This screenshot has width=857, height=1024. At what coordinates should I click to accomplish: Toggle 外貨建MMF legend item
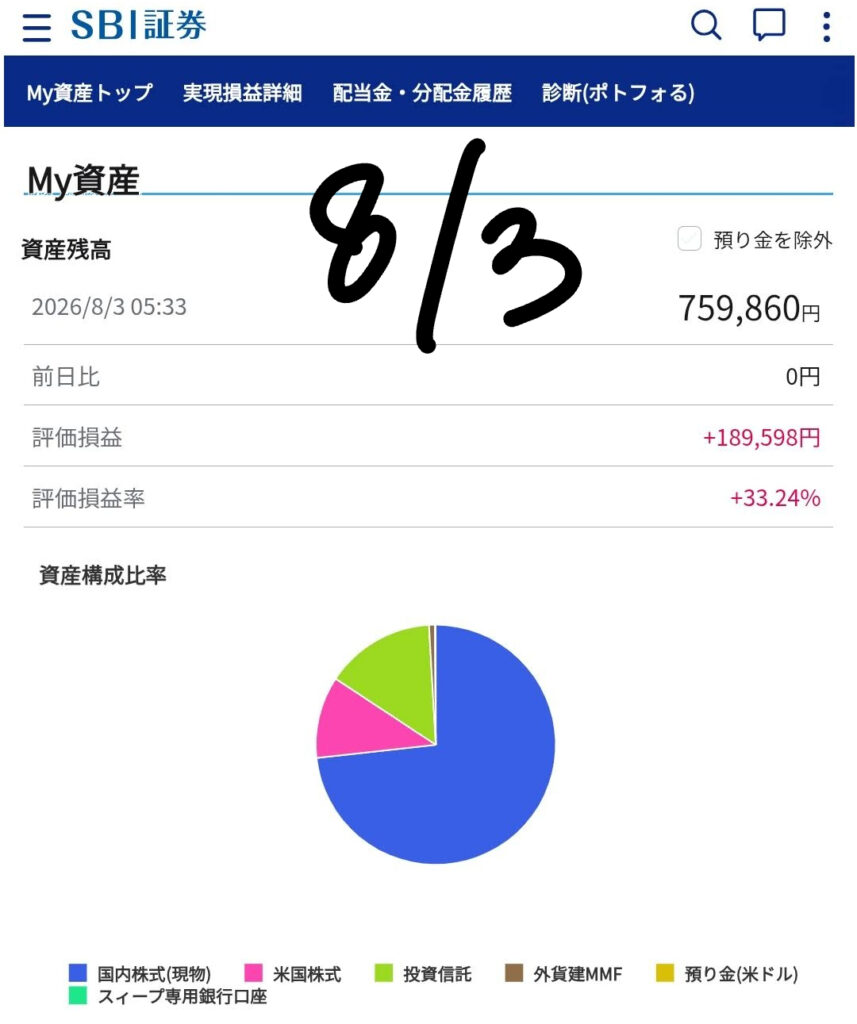[564, 974]
